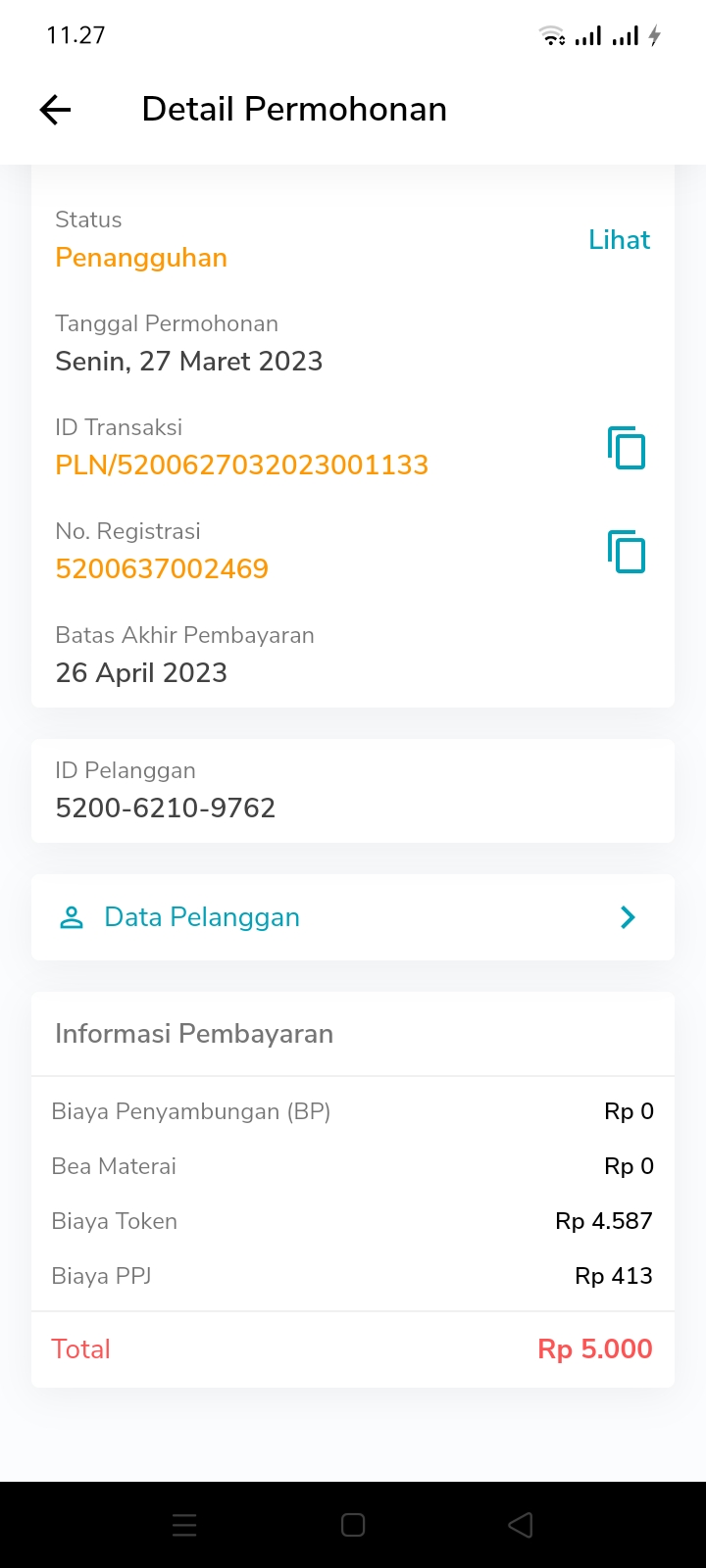Image resolution: width=706 pixels, height=1568 pixels.
Task: Open recent apps from the navigation bar
Action: coord(184,1525)
